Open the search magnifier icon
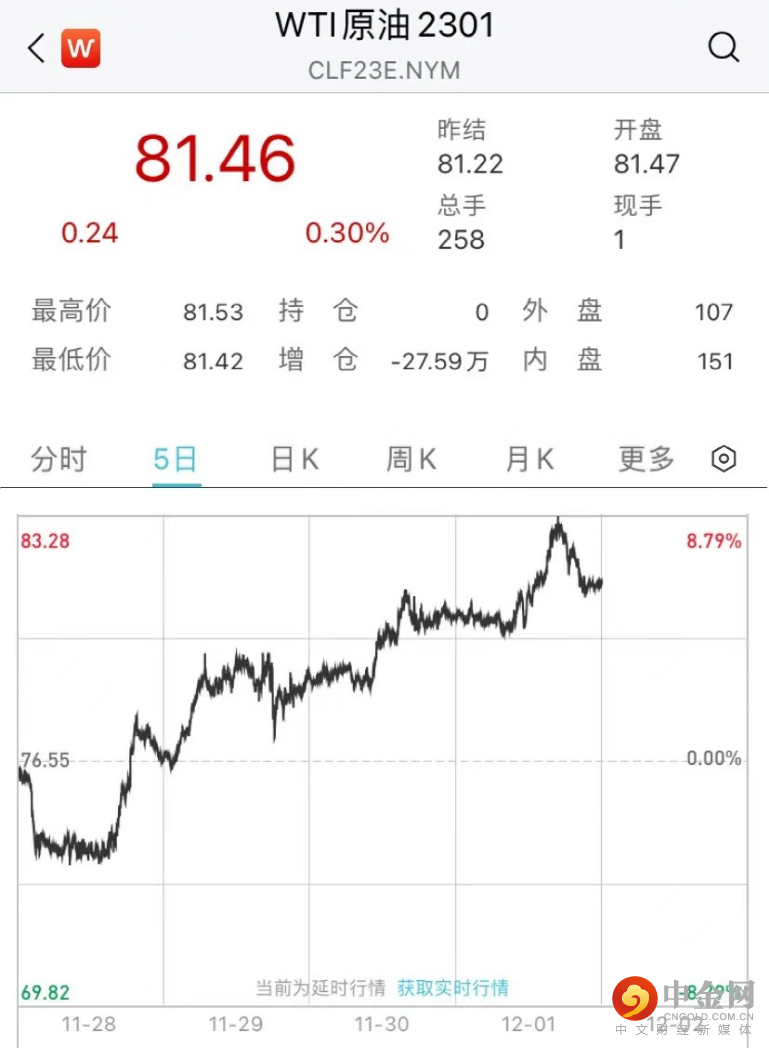Screen dimensions: 769x1048 (723, 46)
